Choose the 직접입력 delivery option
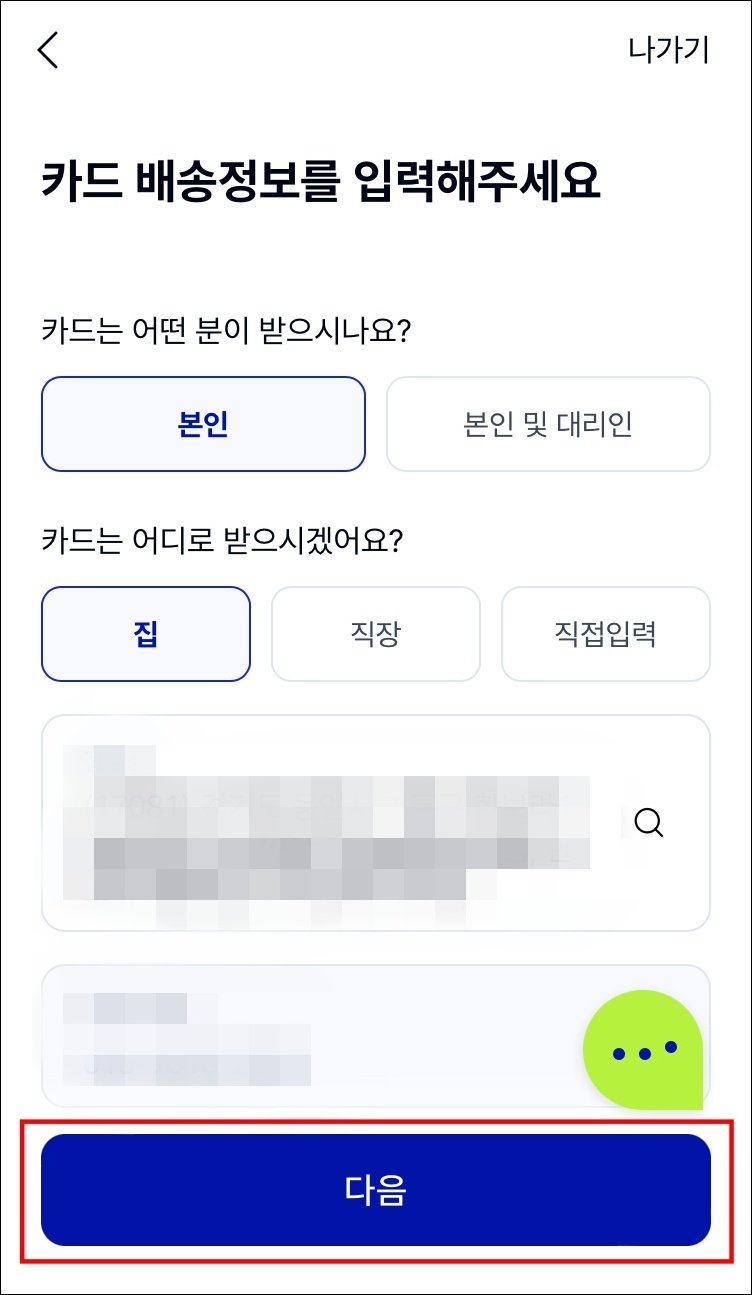Screen dimensions: 752x1295 point(605,634)
